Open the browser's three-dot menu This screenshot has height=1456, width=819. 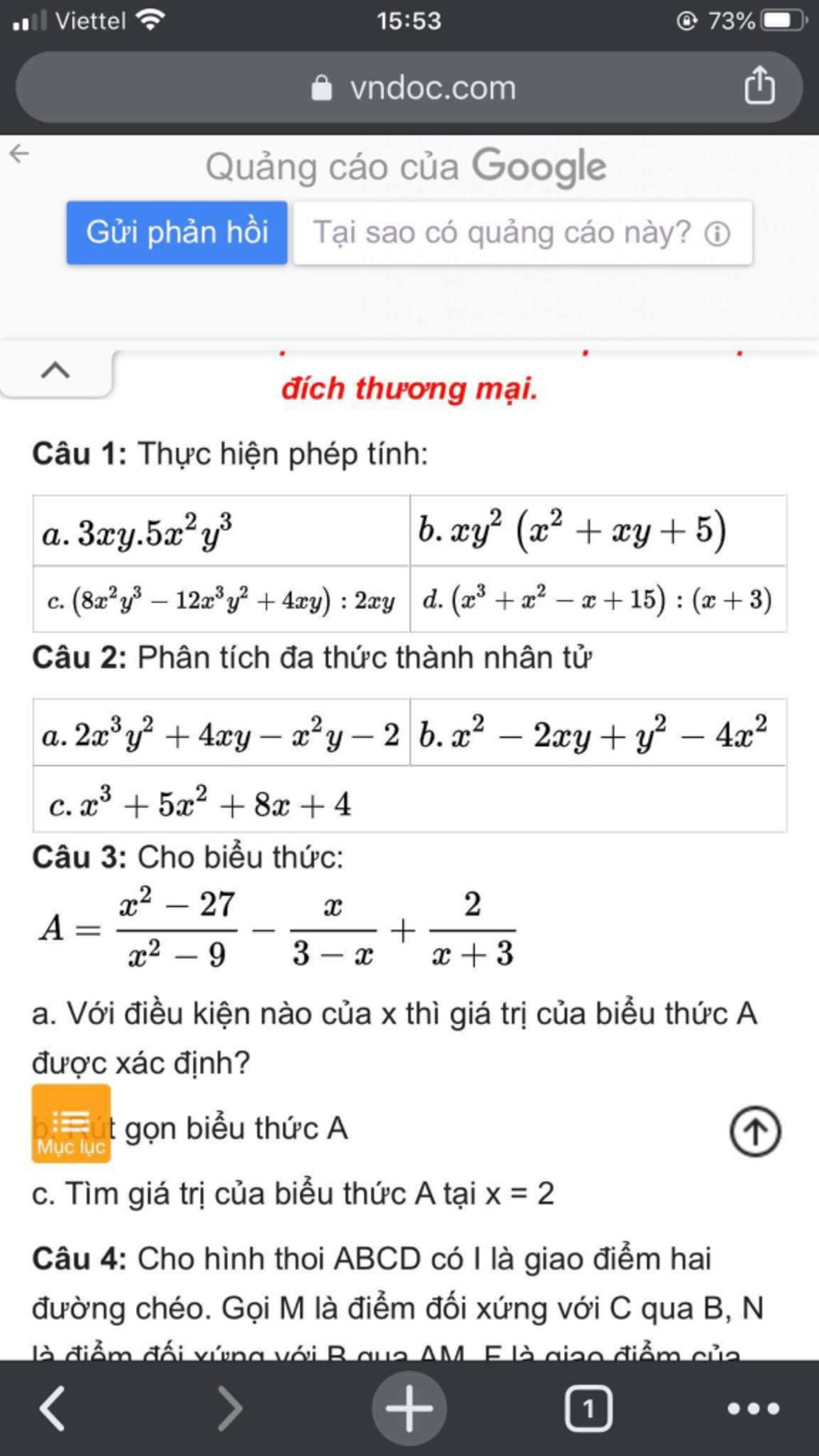point(753,1408)
